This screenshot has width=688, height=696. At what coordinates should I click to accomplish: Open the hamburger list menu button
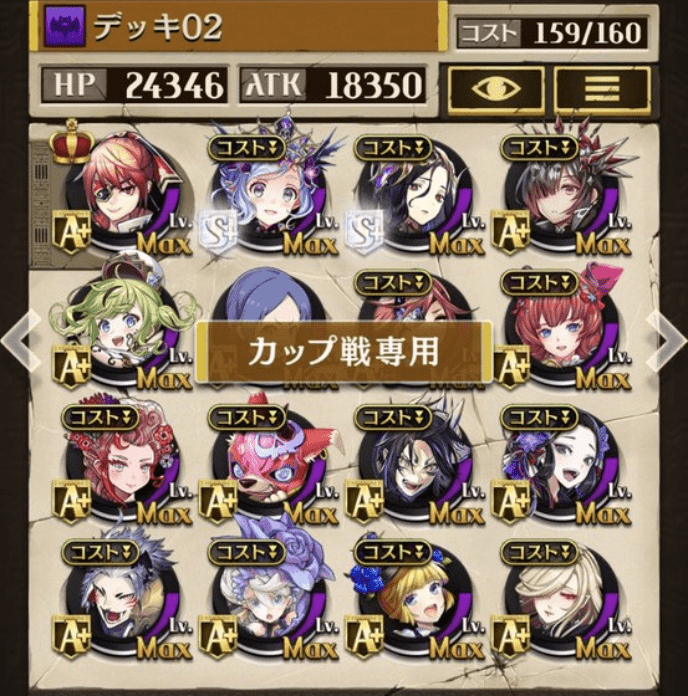coord(602,88)
